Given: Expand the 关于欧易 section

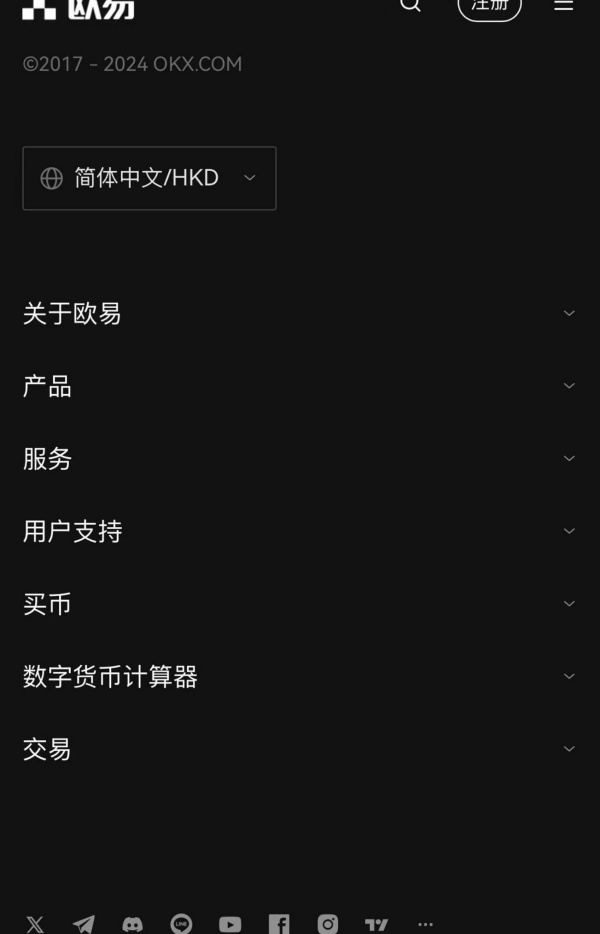Looking at the screenshot, I should coord(299,313).
